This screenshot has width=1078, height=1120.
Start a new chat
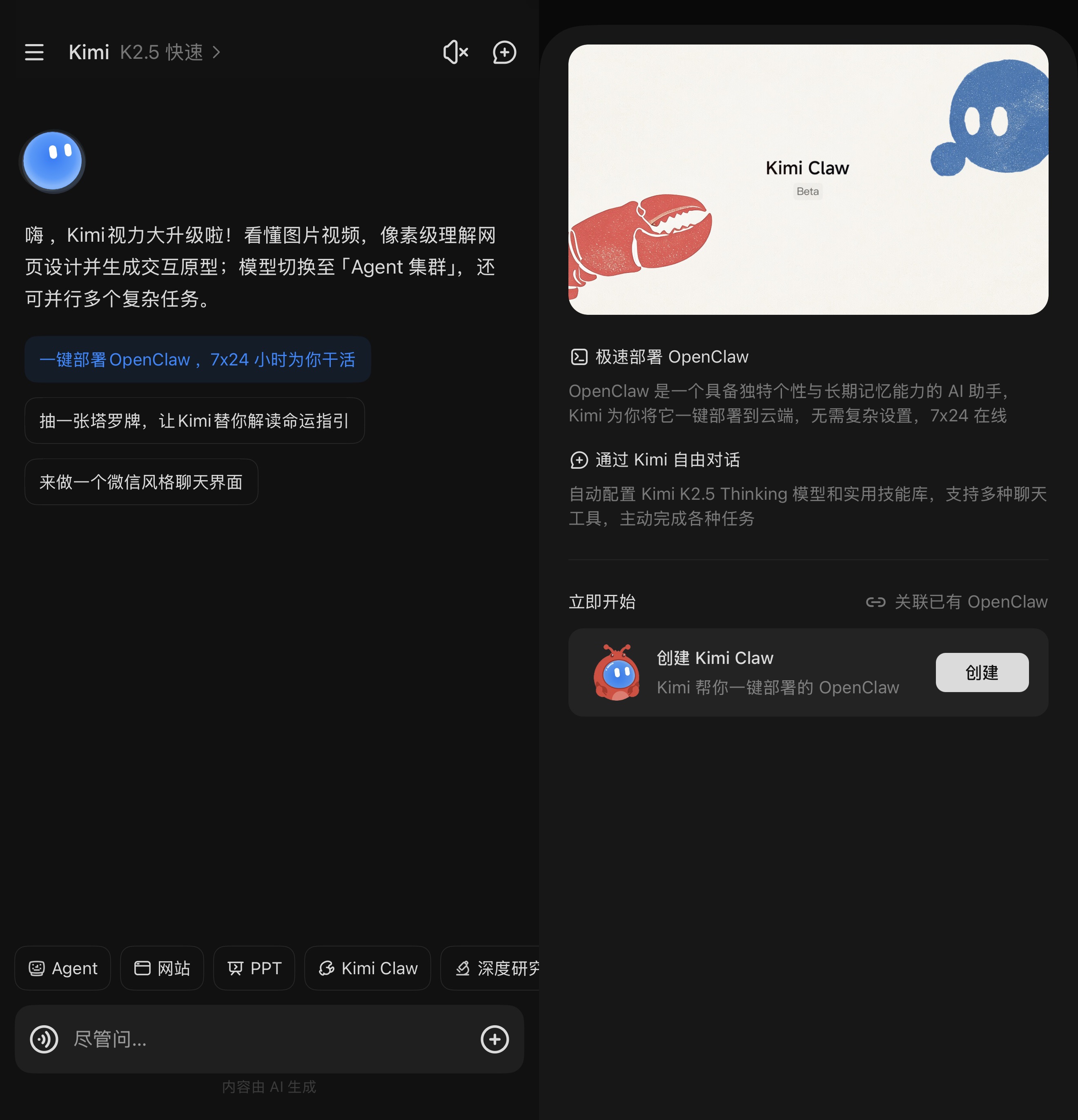pyautogui.click(x=504, y=52)
